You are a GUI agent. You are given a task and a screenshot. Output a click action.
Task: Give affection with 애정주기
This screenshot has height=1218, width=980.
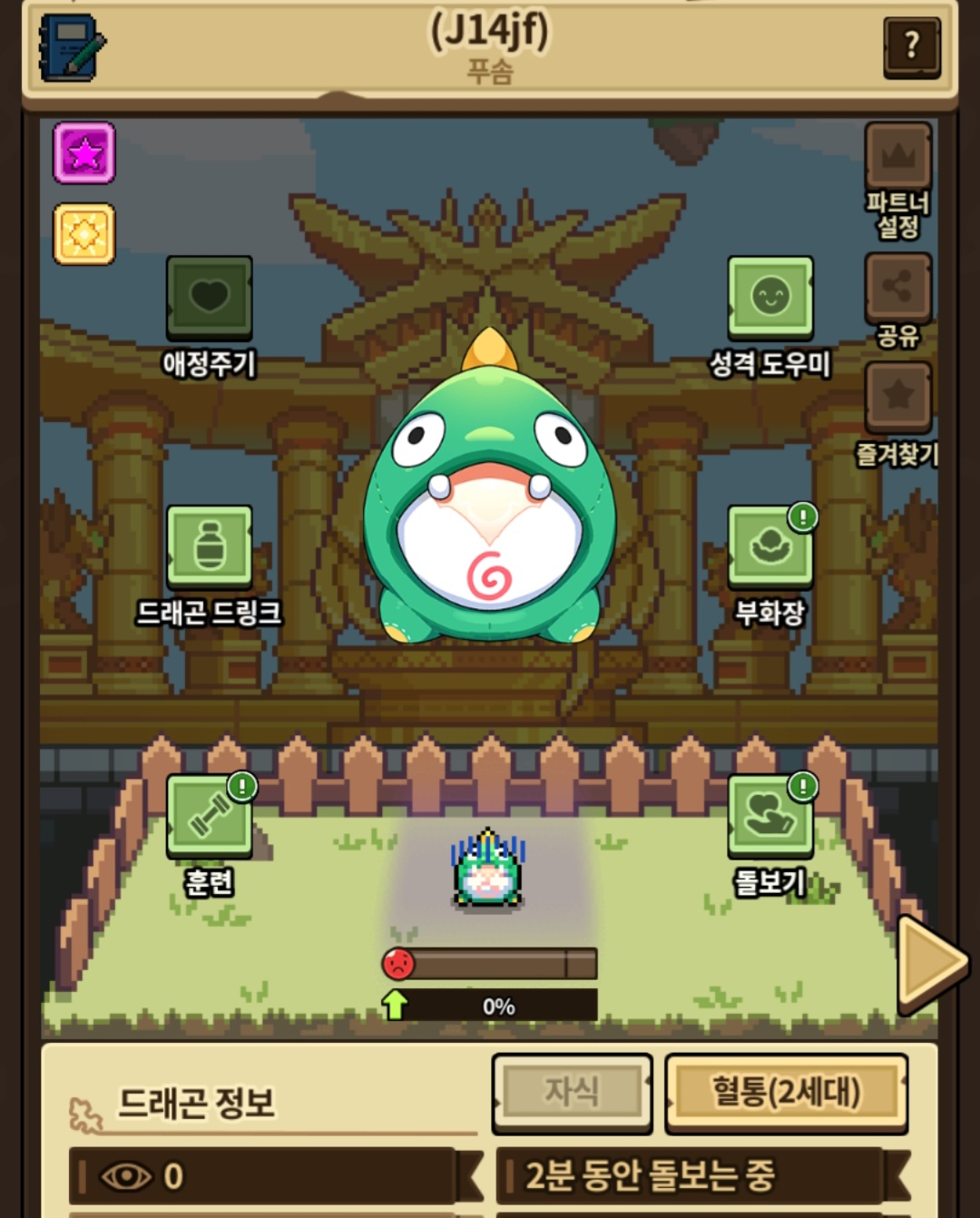click(x=209, y=298)
